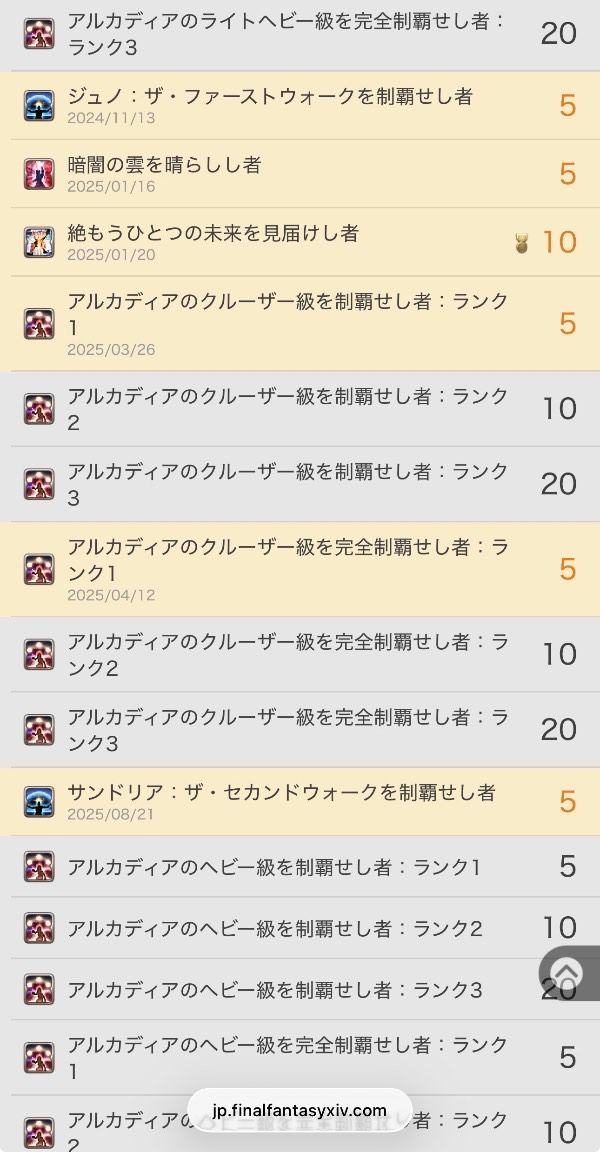View ヘビー級を制覇せし者：ランク1 achievement
Screen dimensions: 600x1152
(275, 867)
